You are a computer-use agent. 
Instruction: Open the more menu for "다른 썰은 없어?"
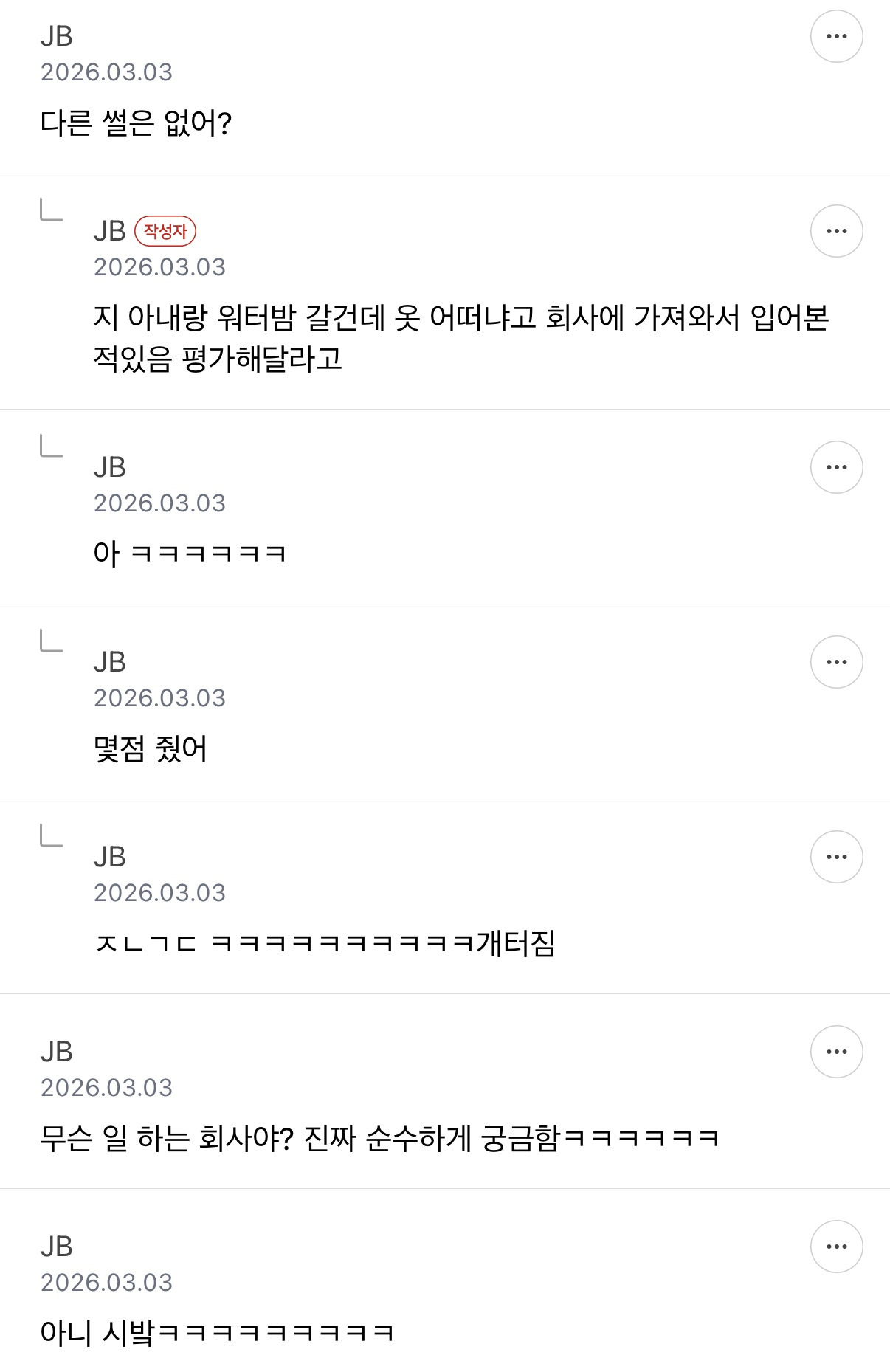pos(836,36)
